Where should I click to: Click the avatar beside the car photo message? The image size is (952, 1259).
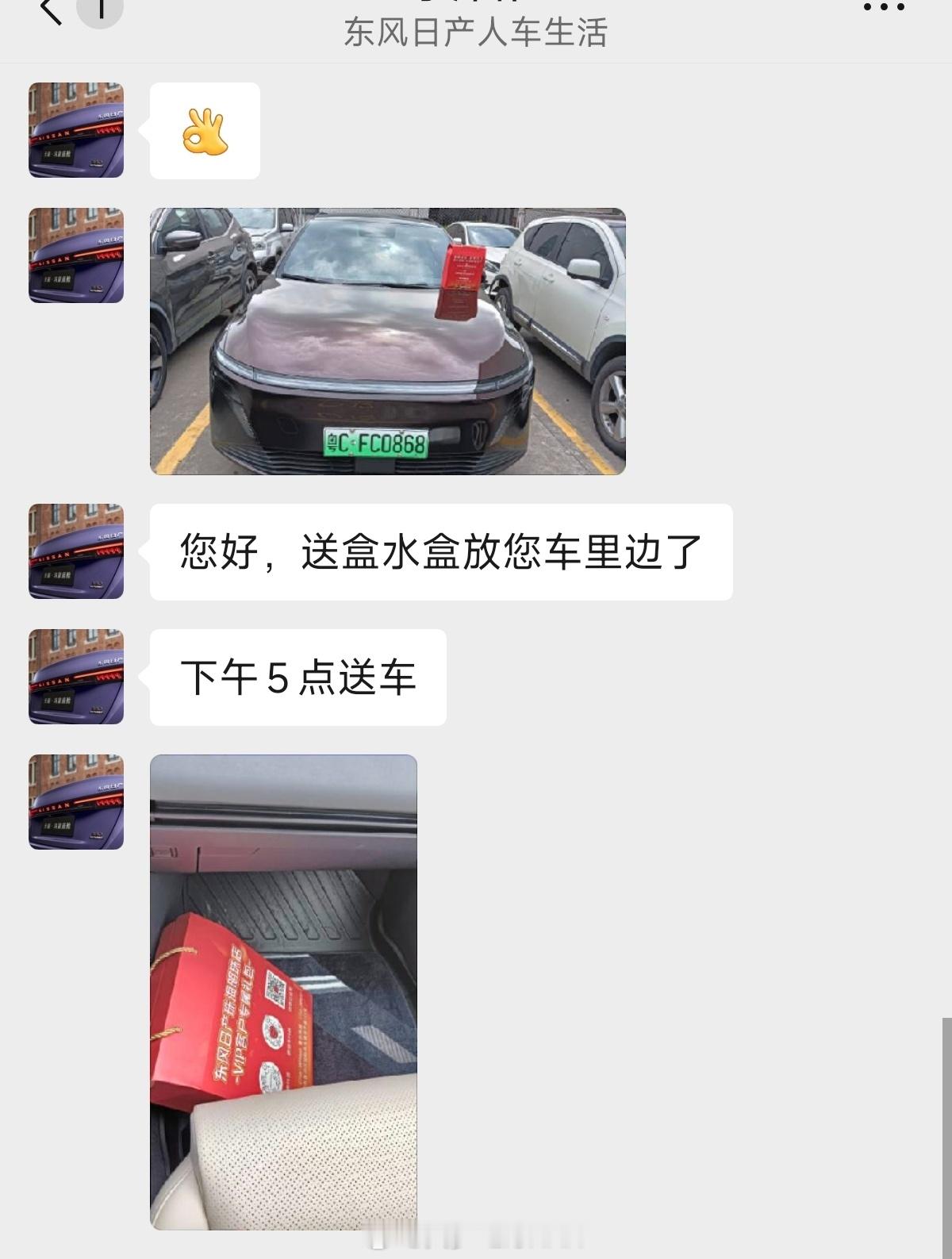(75, 254)
